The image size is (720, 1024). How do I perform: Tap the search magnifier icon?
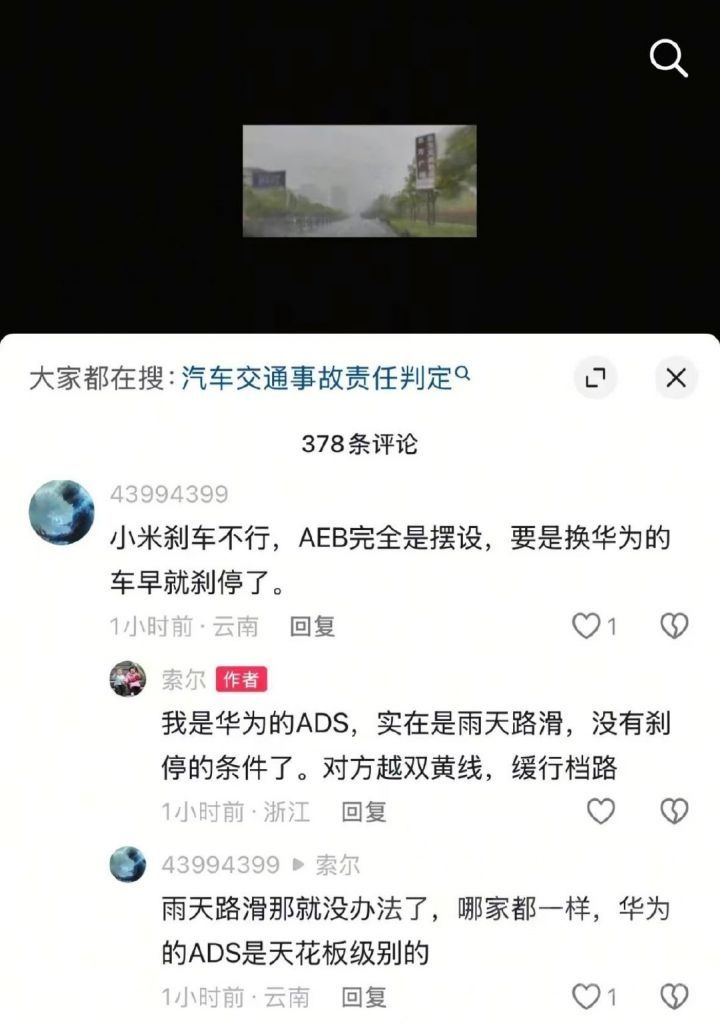point(668,57)
